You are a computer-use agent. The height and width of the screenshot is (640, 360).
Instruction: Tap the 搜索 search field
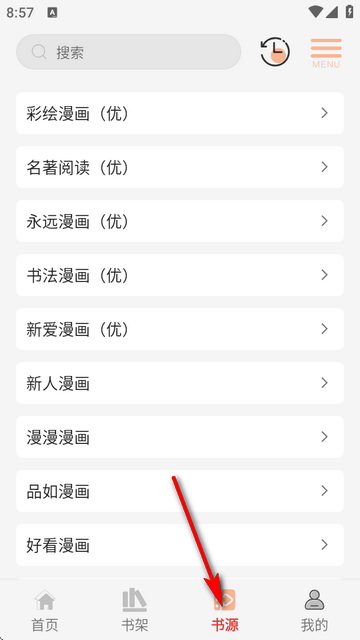(x=129, y=52)
